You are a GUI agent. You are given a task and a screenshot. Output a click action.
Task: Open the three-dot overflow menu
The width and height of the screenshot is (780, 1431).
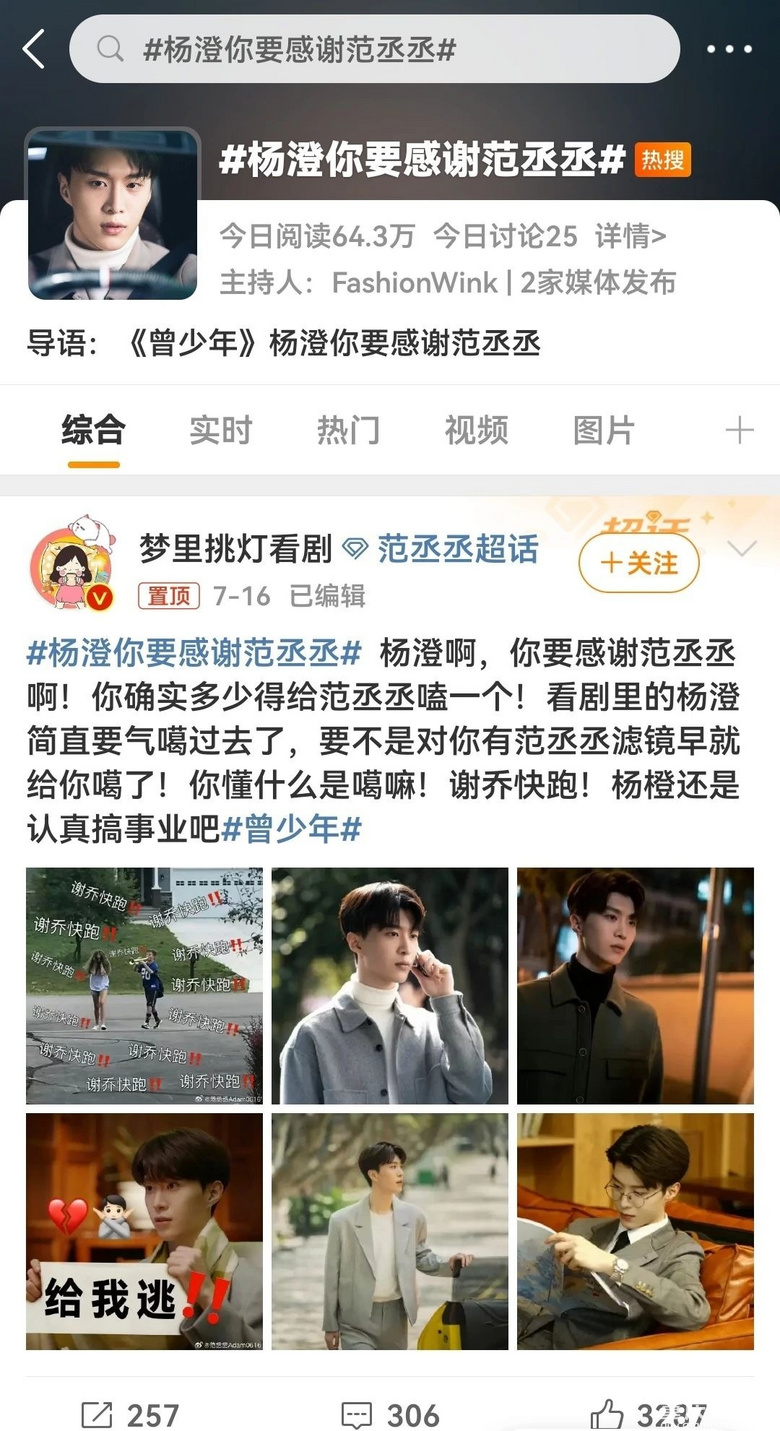[x=729, y=49]
